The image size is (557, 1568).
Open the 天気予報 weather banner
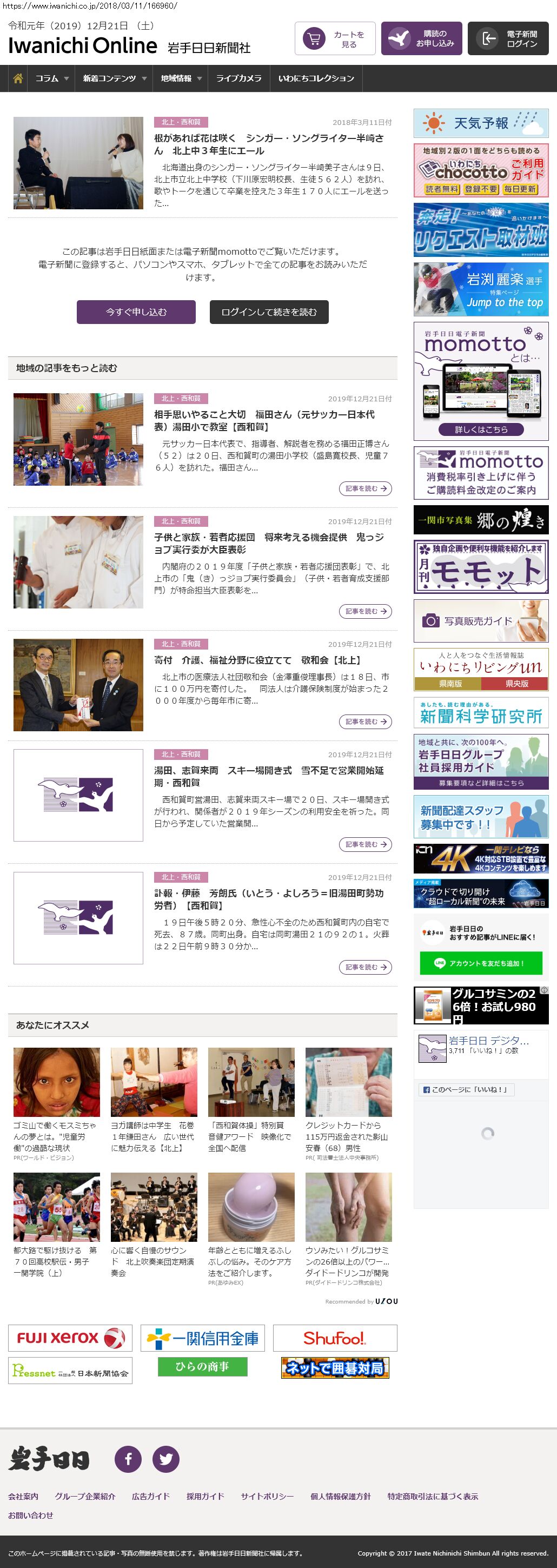(481, 123)
